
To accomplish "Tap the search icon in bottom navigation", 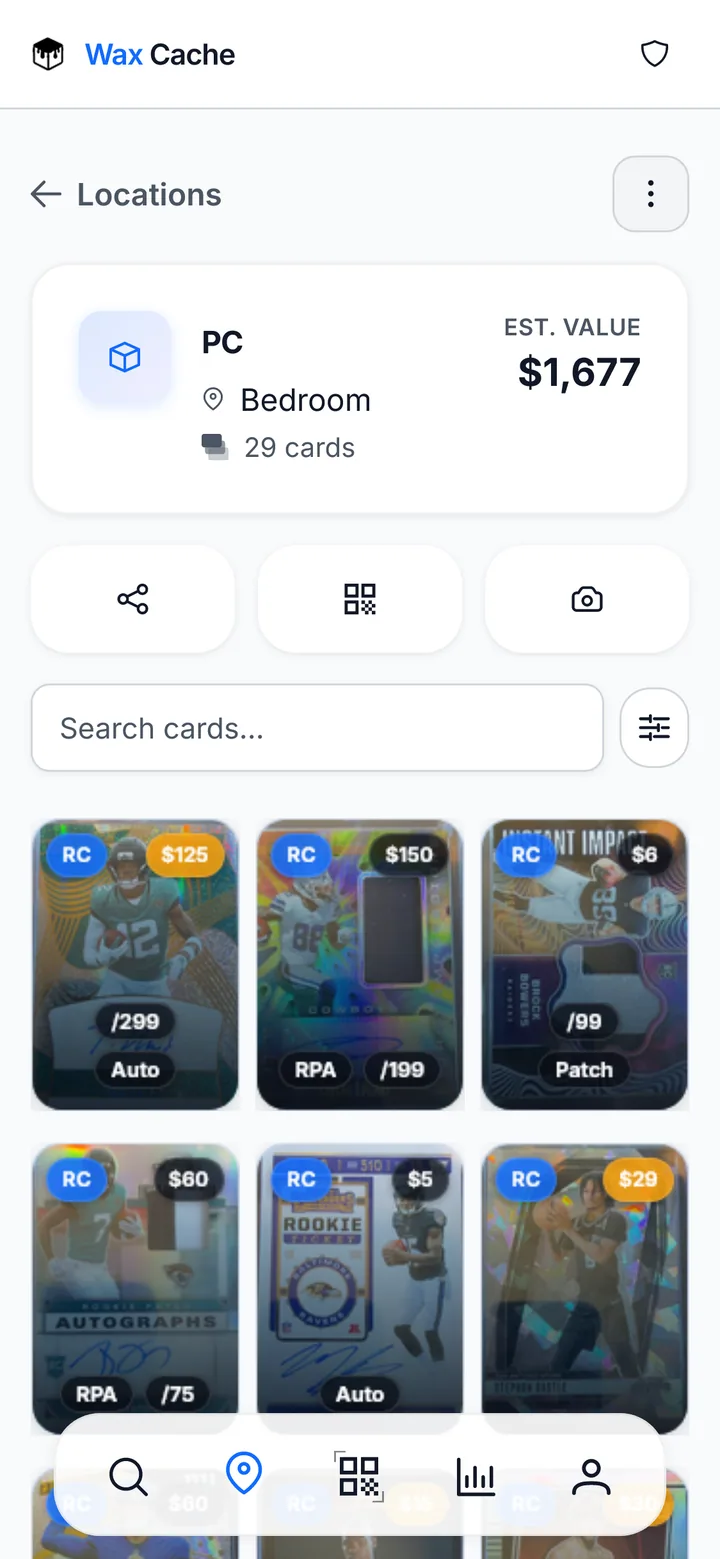I will [128, 1475].
